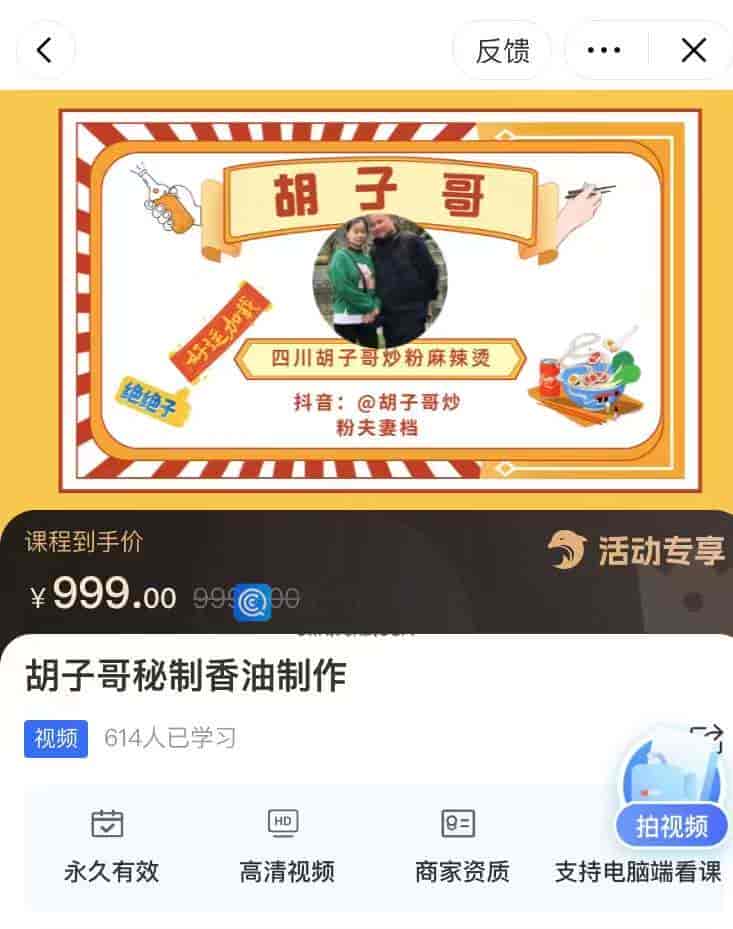Tap the 商家资质 document icon
Screen dimensions: 733x929
point(457,824)
